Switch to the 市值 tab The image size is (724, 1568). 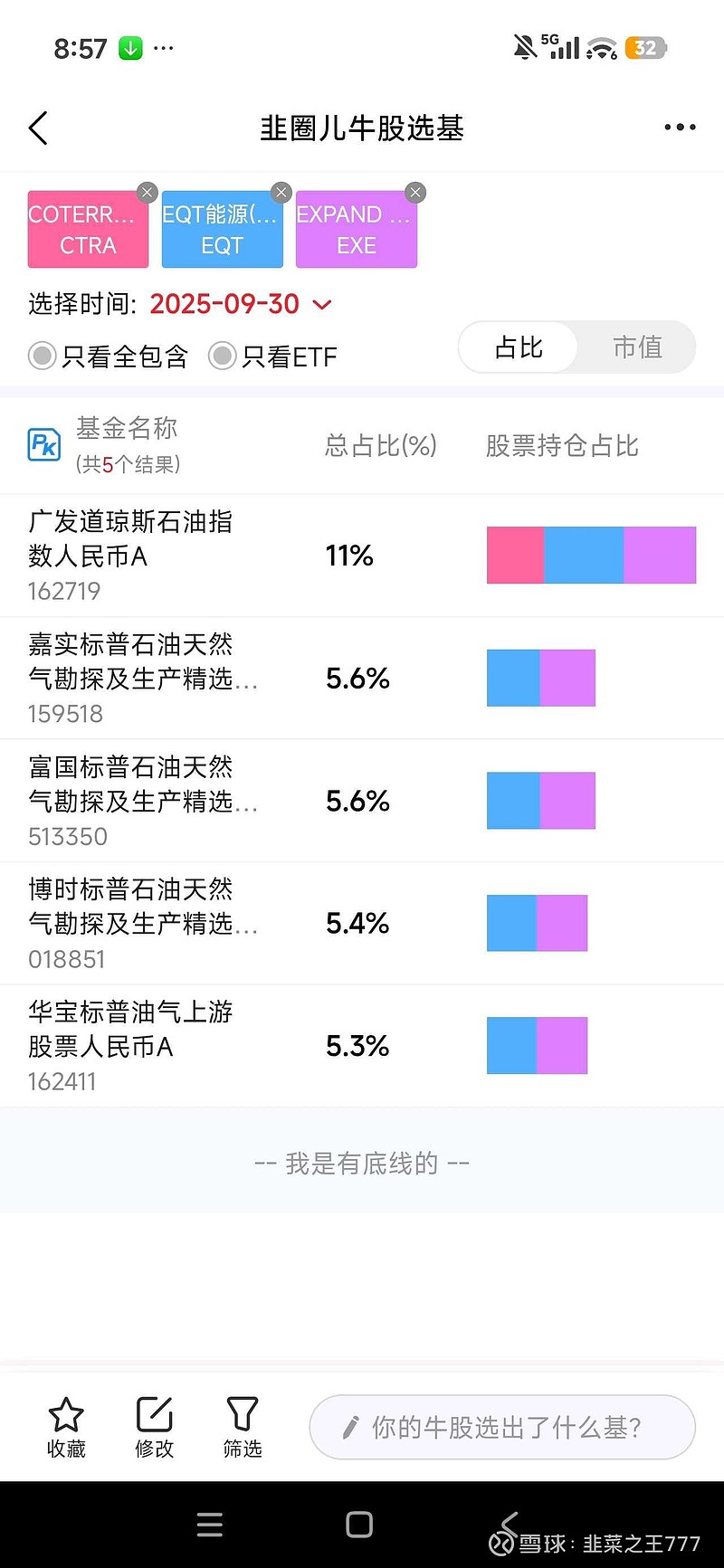(x=638, y=347)
